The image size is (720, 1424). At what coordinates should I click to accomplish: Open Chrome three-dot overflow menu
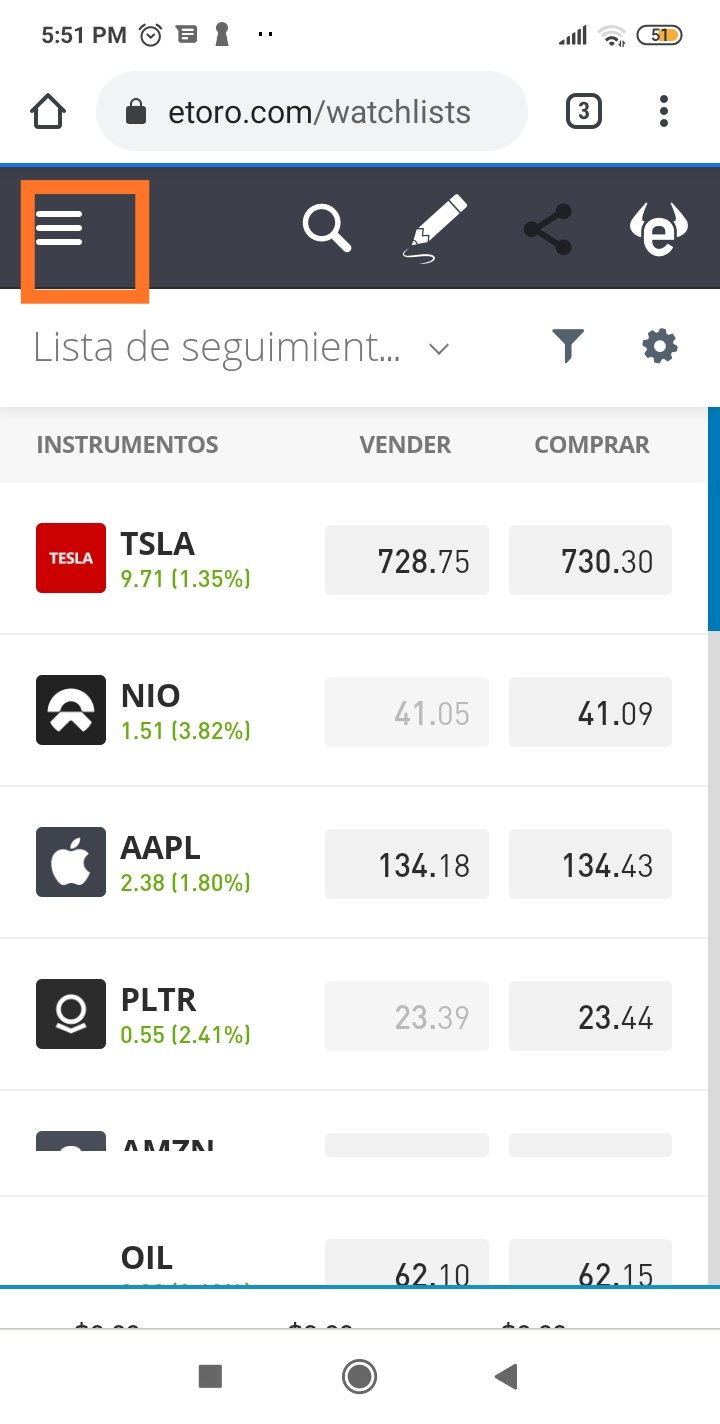tap(663, 111)
